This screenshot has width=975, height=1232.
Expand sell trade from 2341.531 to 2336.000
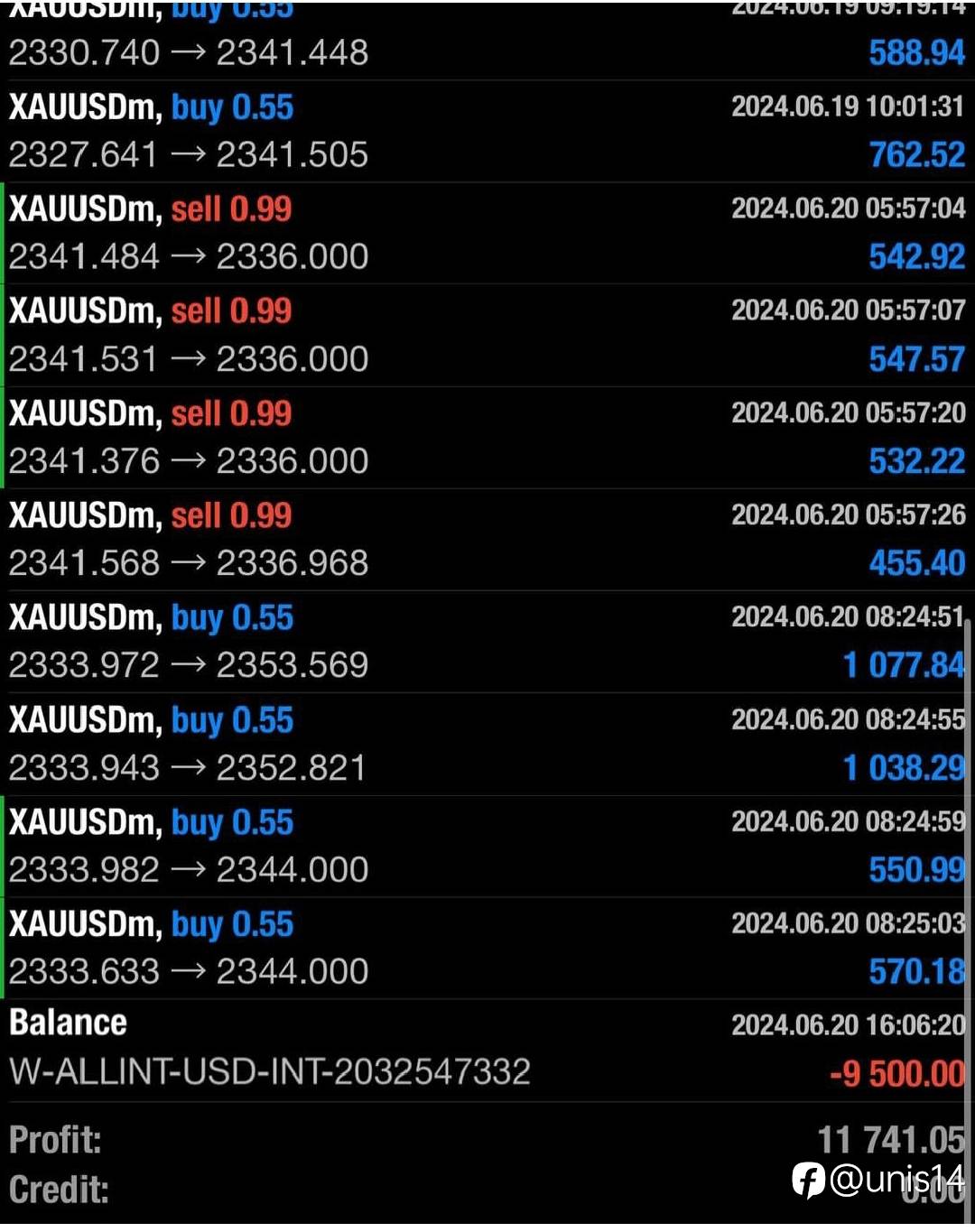click(x=487, y=335)
